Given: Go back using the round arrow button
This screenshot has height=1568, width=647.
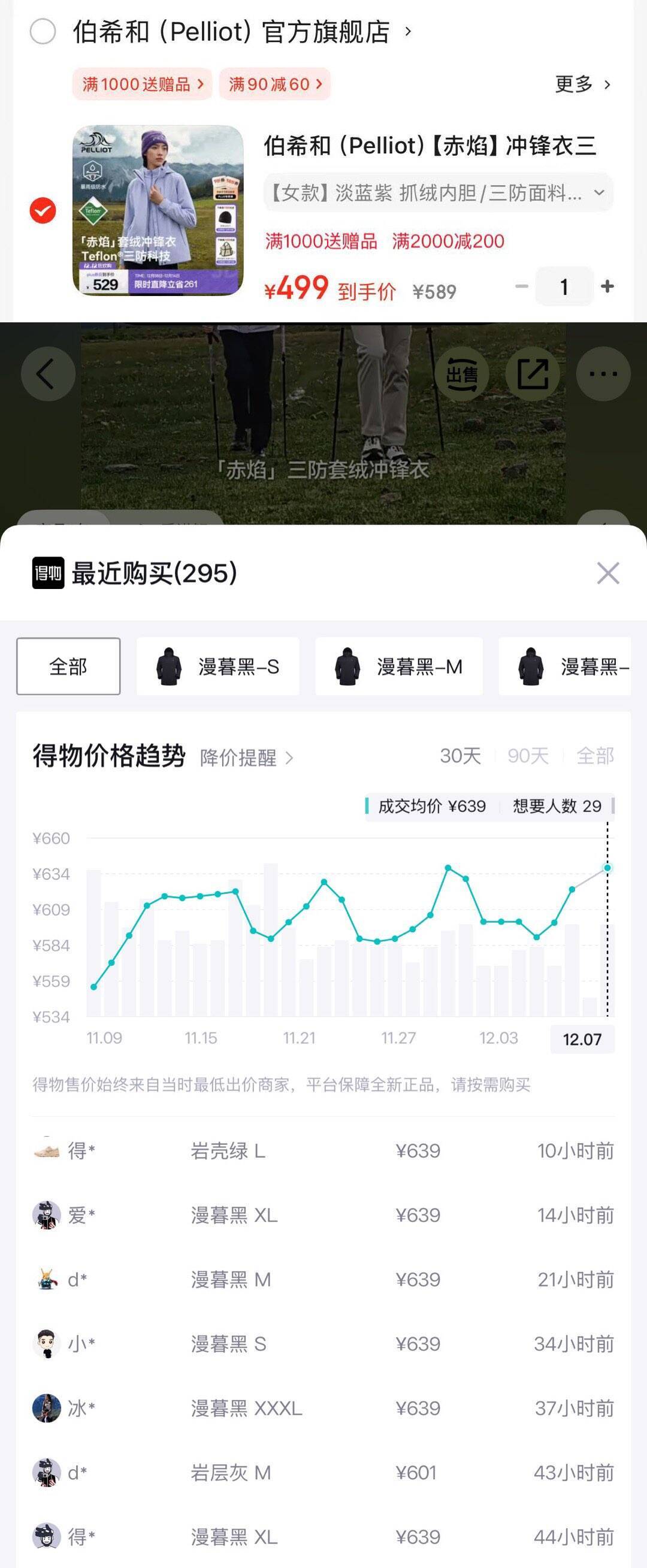Looking at the screenshot, I should [x=47, y=374].
